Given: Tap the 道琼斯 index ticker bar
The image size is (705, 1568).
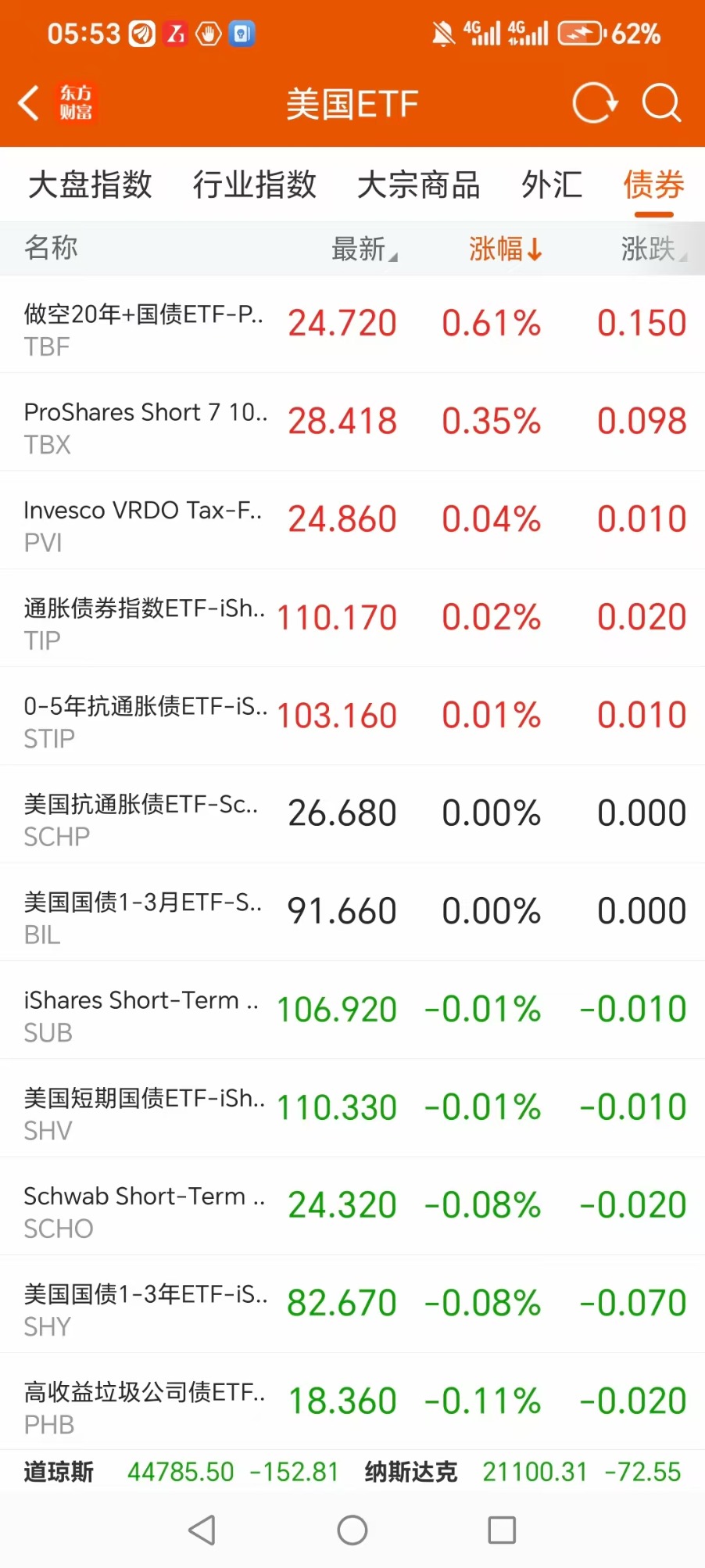Looking at the screenshot, I should click(x=181, y=1472).
